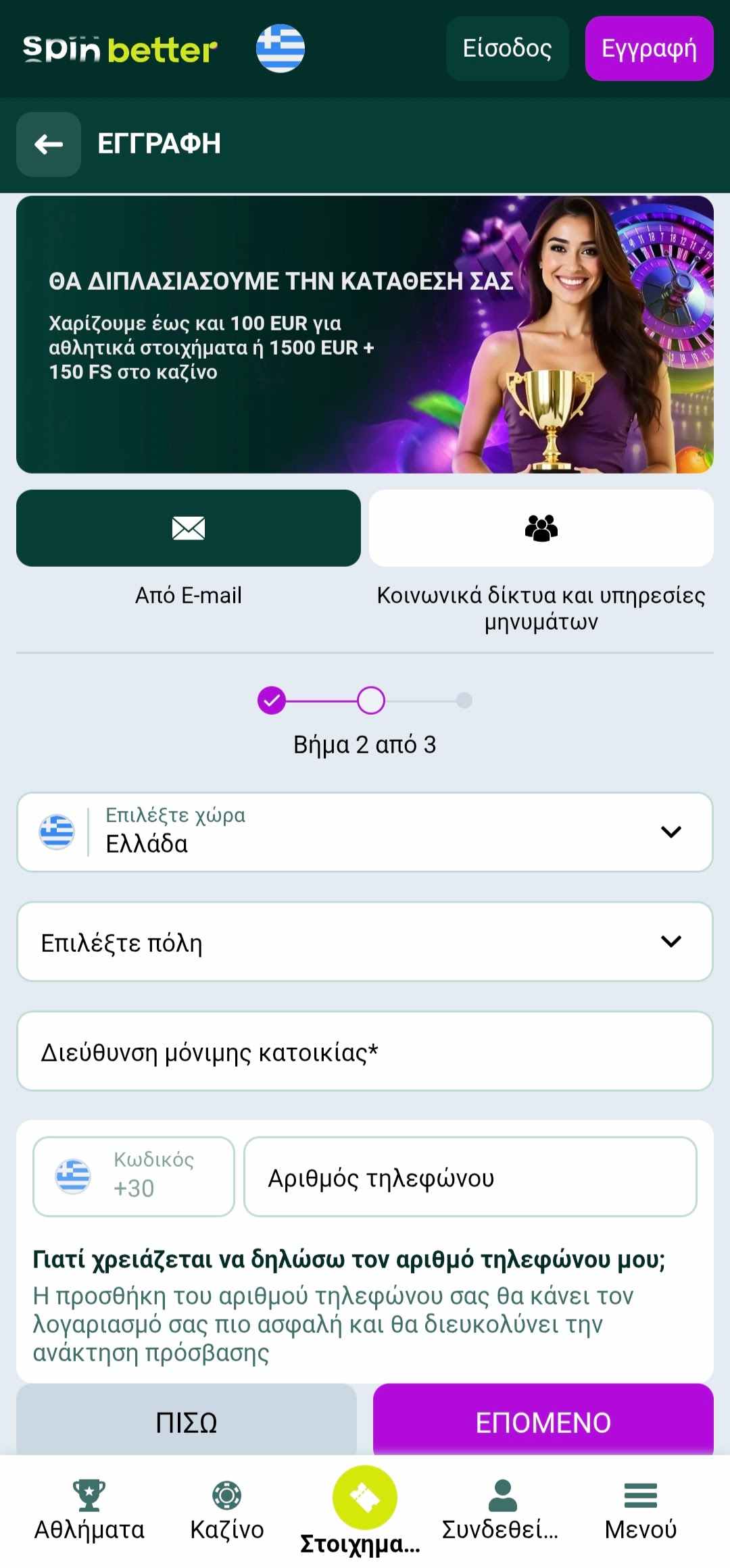Screen dimensions: 730x1568
Task: Open the Greek flag language selector
Action: pyautogui.click(x=281, y=49)
